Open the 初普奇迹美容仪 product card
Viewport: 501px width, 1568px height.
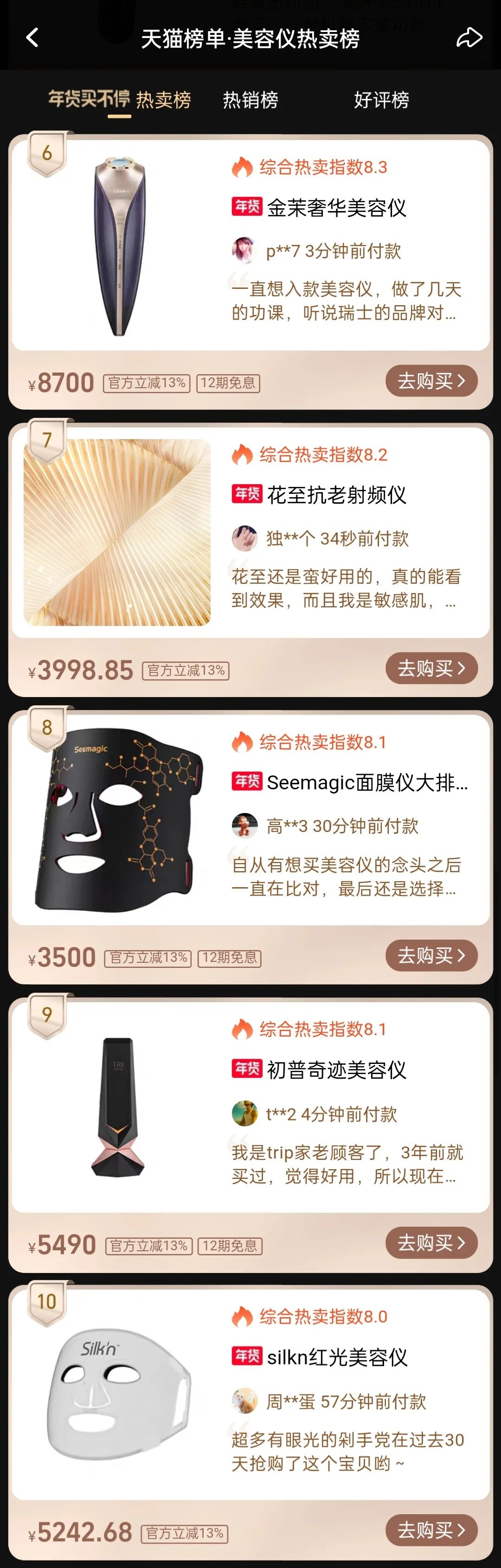(336, 1070)
